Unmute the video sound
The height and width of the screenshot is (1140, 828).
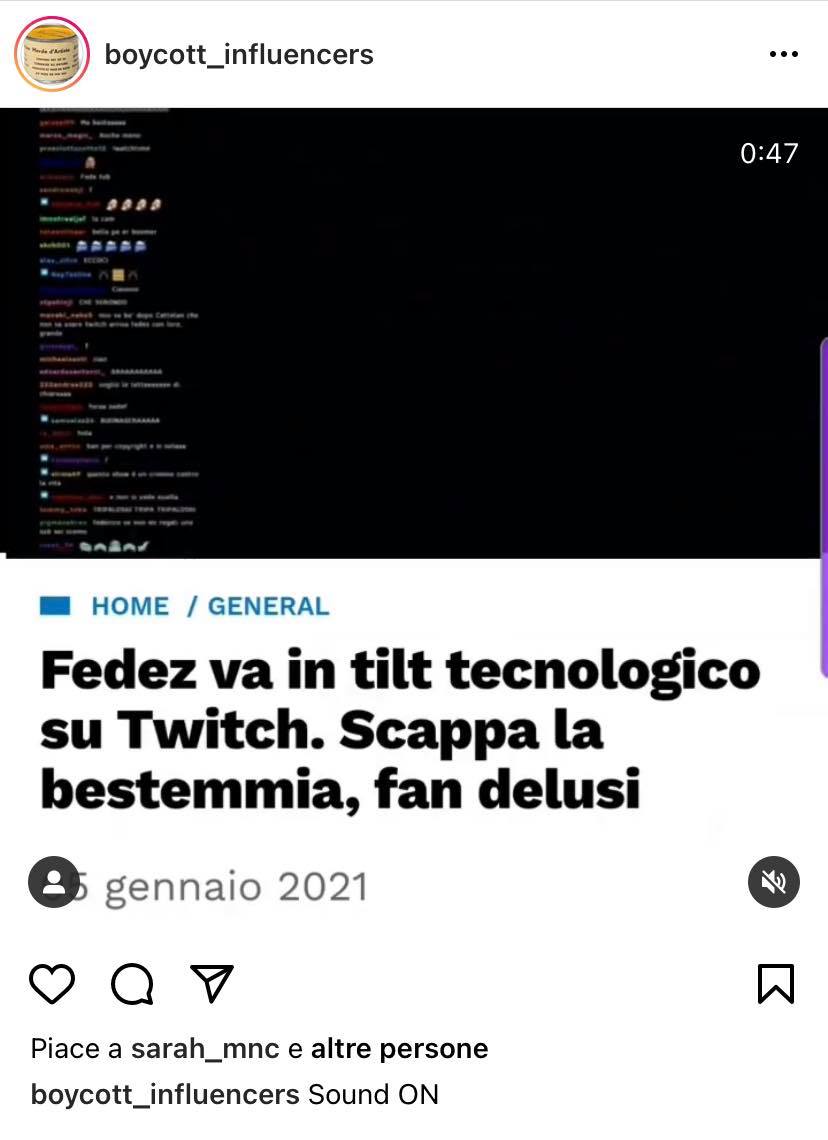[774, 882]
